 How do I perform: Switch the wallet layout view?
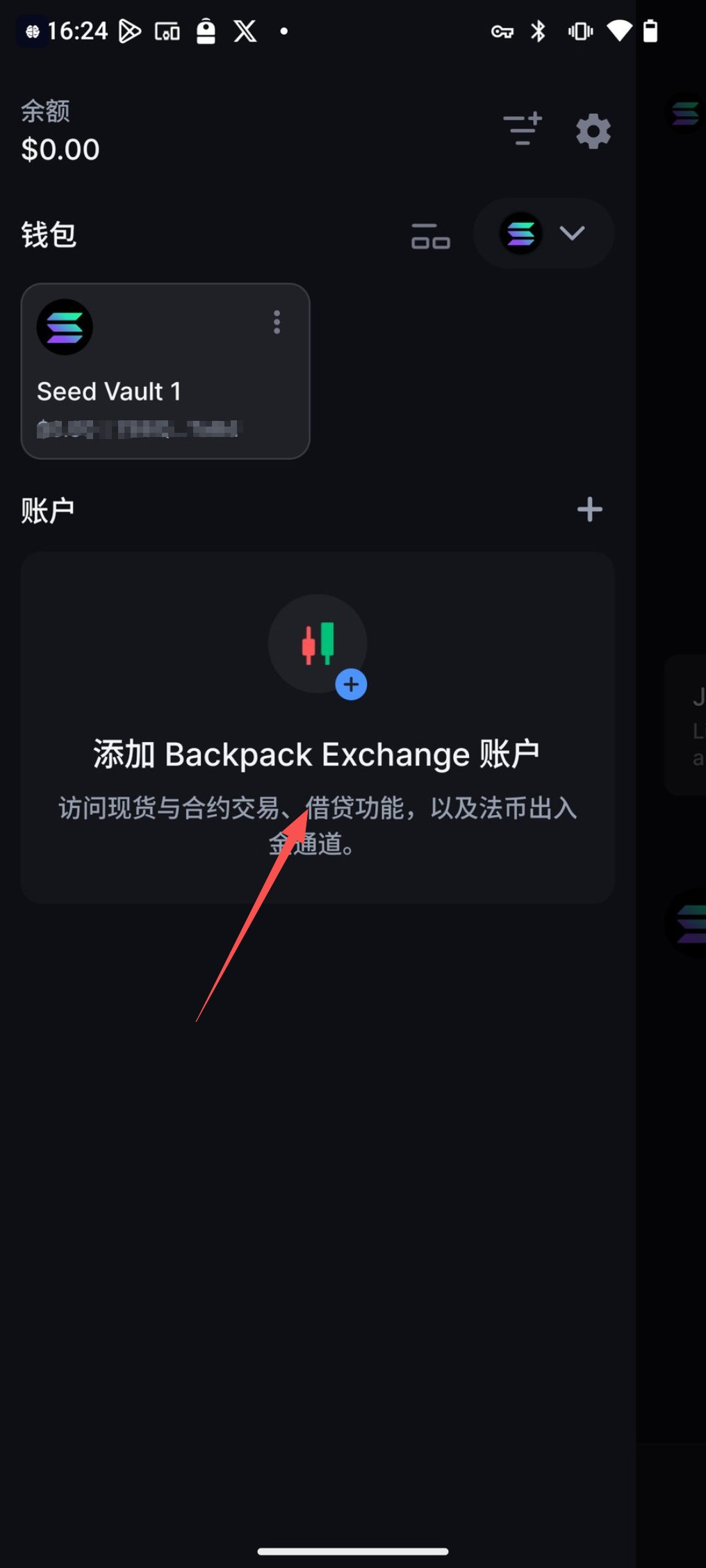(430, 236)
